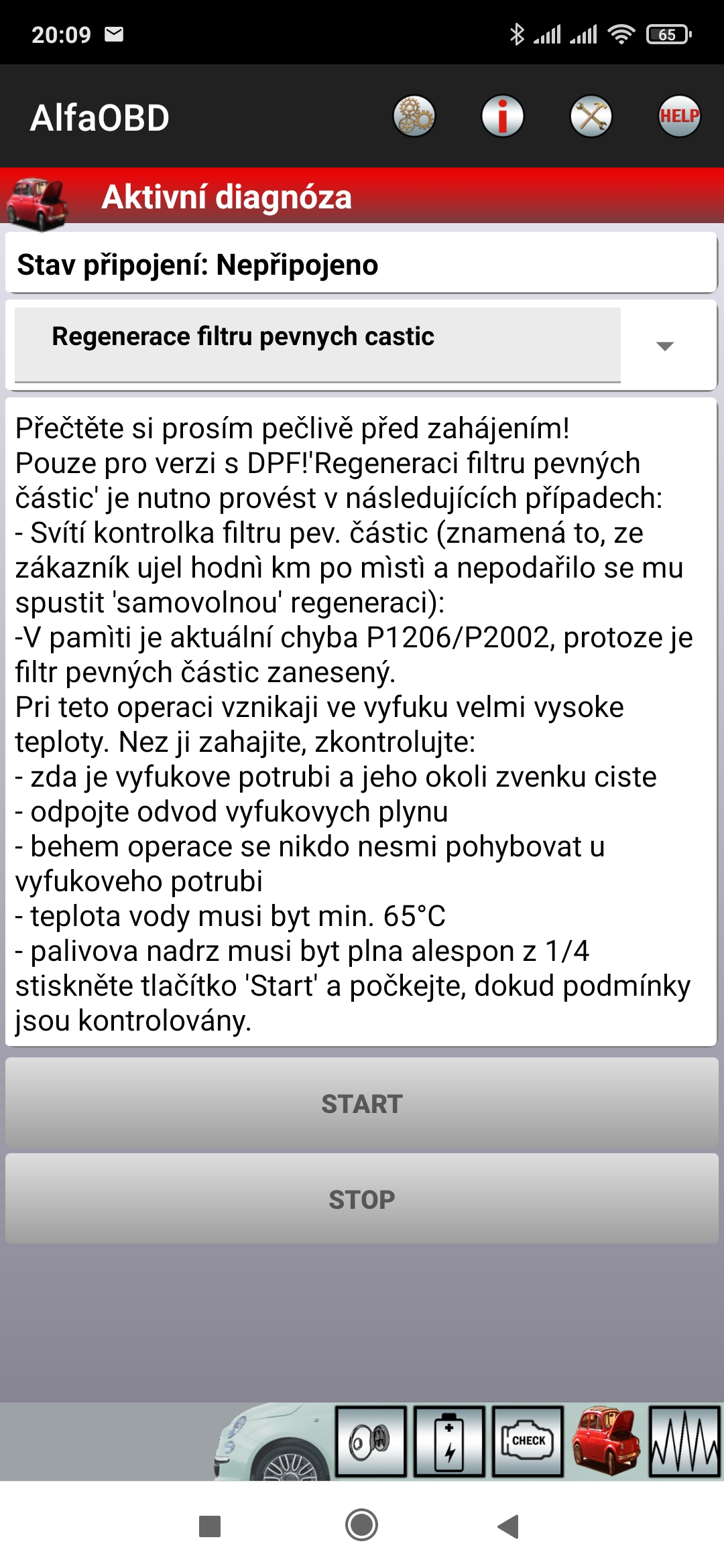Switch to the gauge and key tab
Image resolution: width=724 pixels, height=1568 pixels.
coord(371,1441)
